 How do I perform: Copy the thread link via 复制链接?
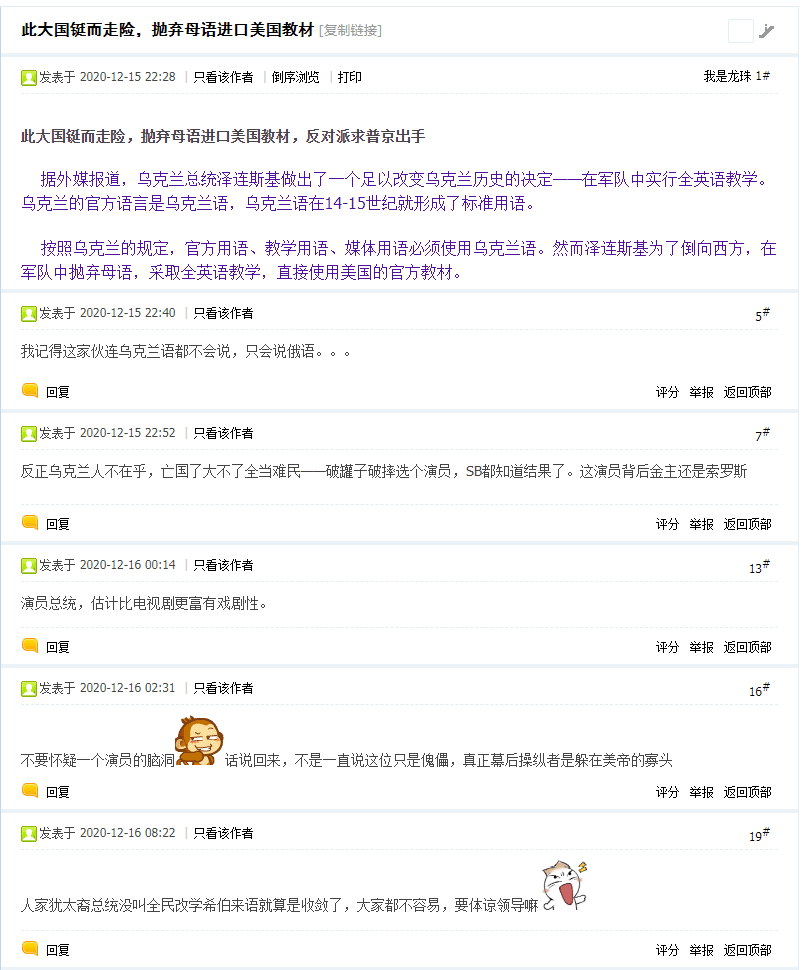350,31
